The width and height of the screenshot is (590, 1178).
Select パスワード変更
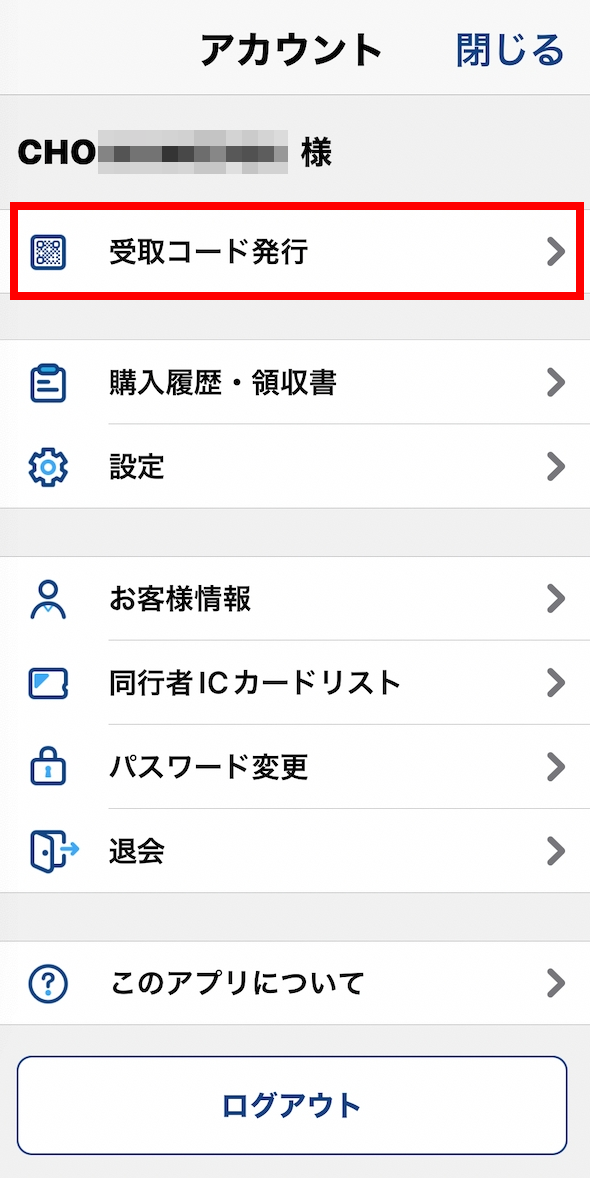[295, 767]
